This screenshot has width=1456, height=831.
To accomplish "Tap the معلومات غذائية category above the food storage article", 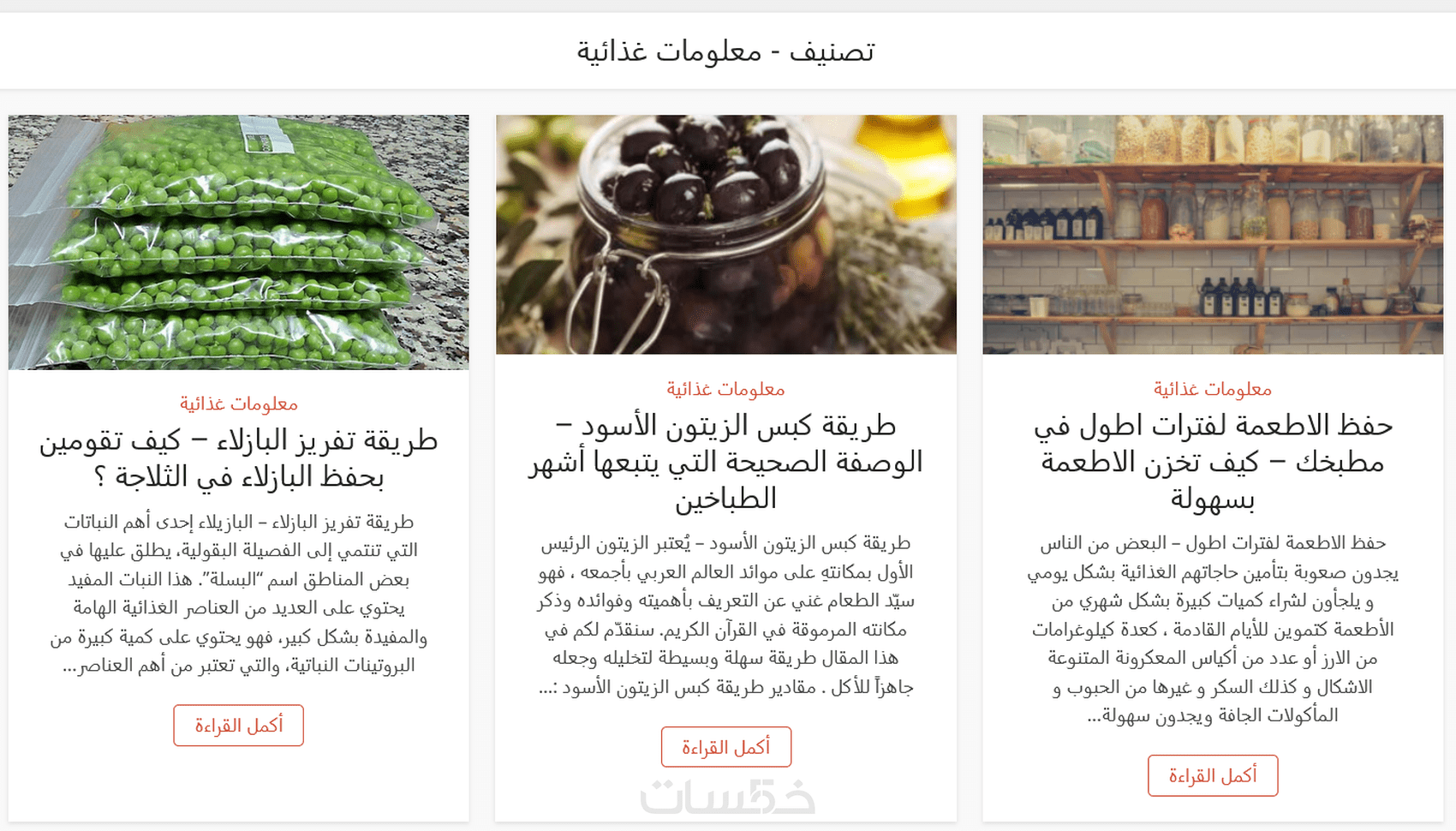I will (1212, 390).
